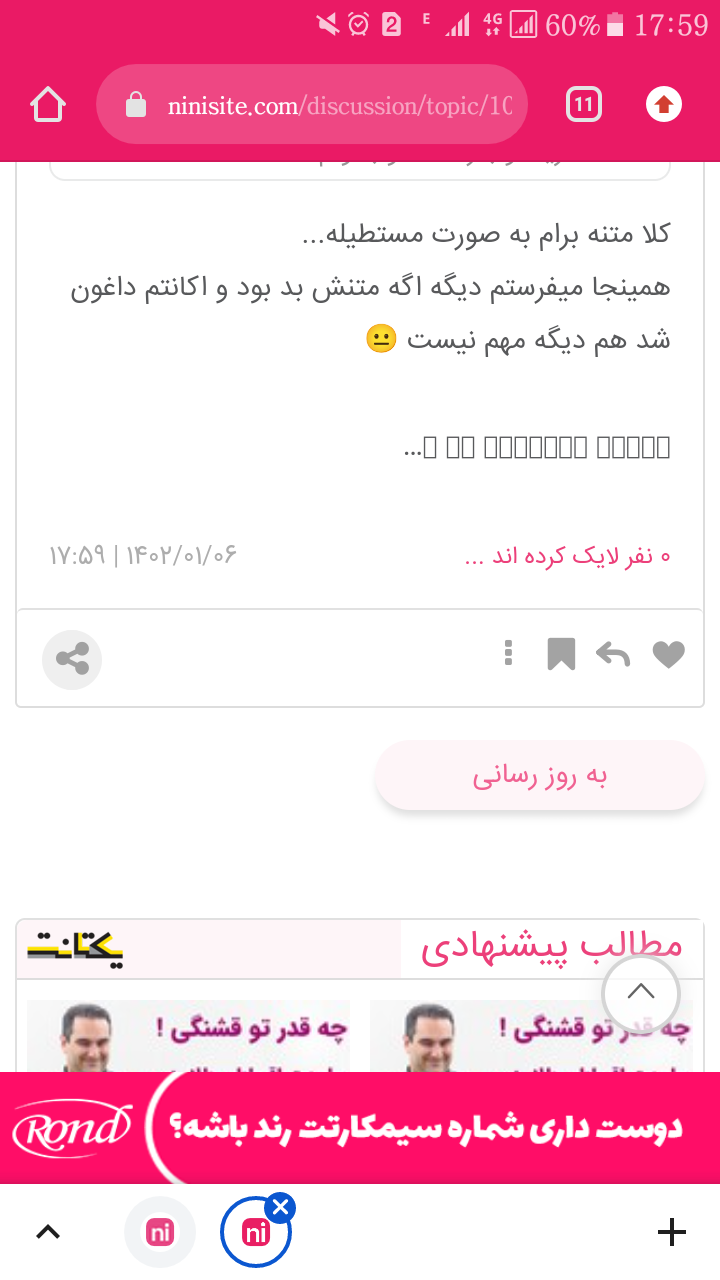Go to the browser home page

(48, 104)
